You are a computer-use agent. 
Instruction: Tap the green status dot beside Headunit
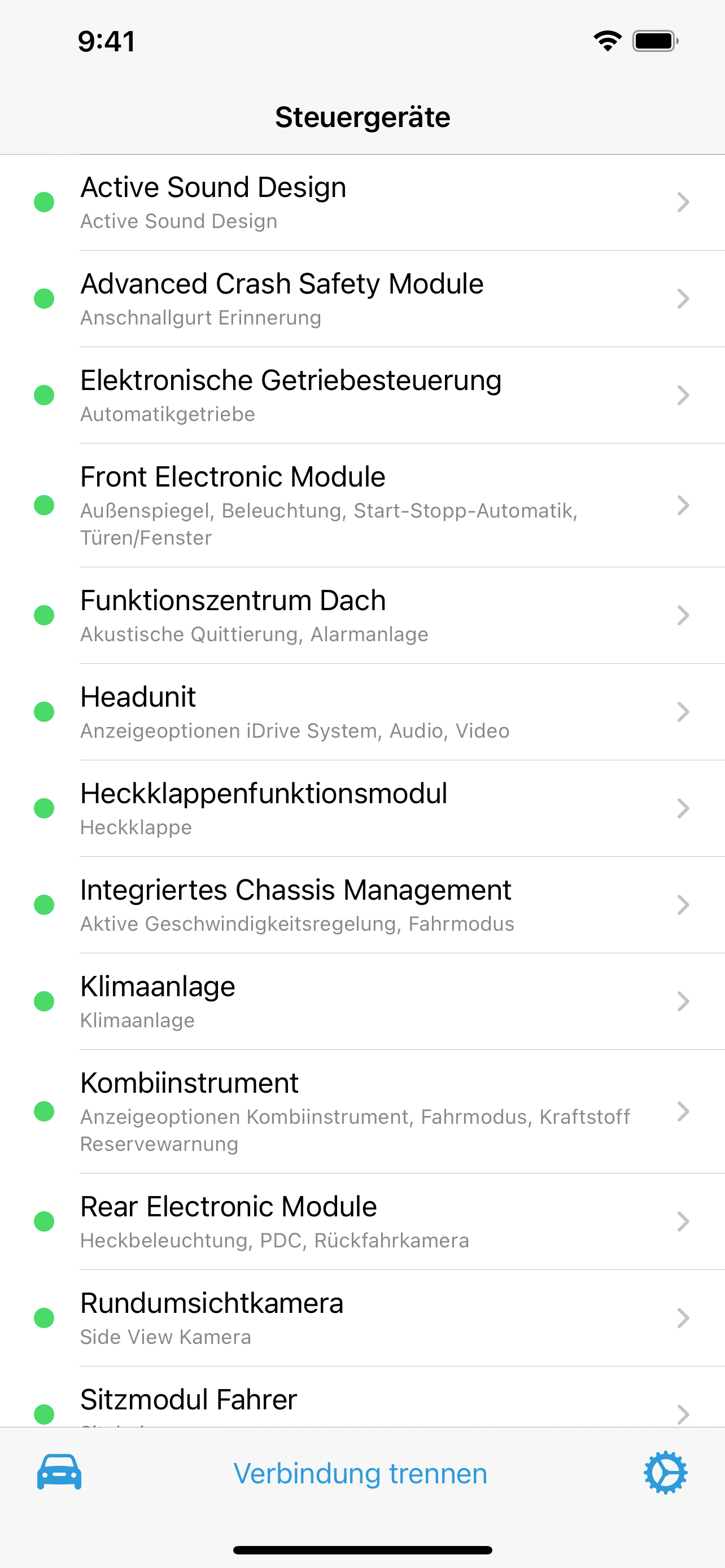[43, 712]
